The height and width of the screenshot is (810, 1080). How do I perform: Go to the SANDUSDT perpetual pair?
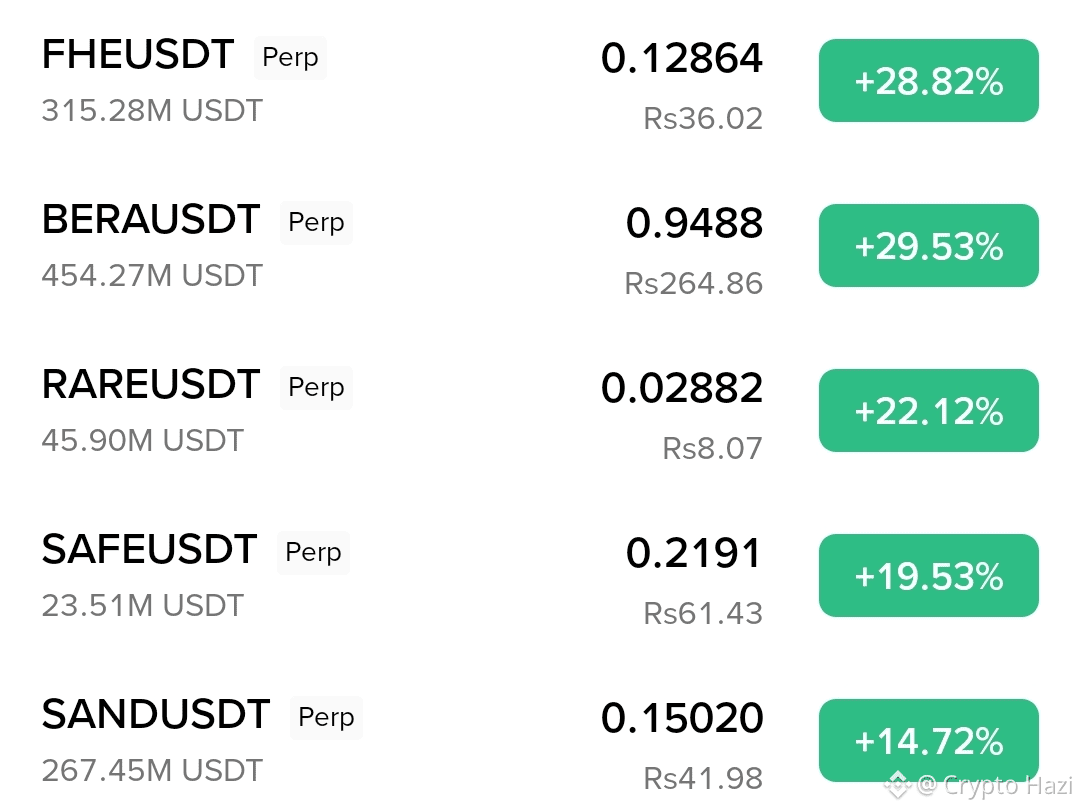(155, 716)
